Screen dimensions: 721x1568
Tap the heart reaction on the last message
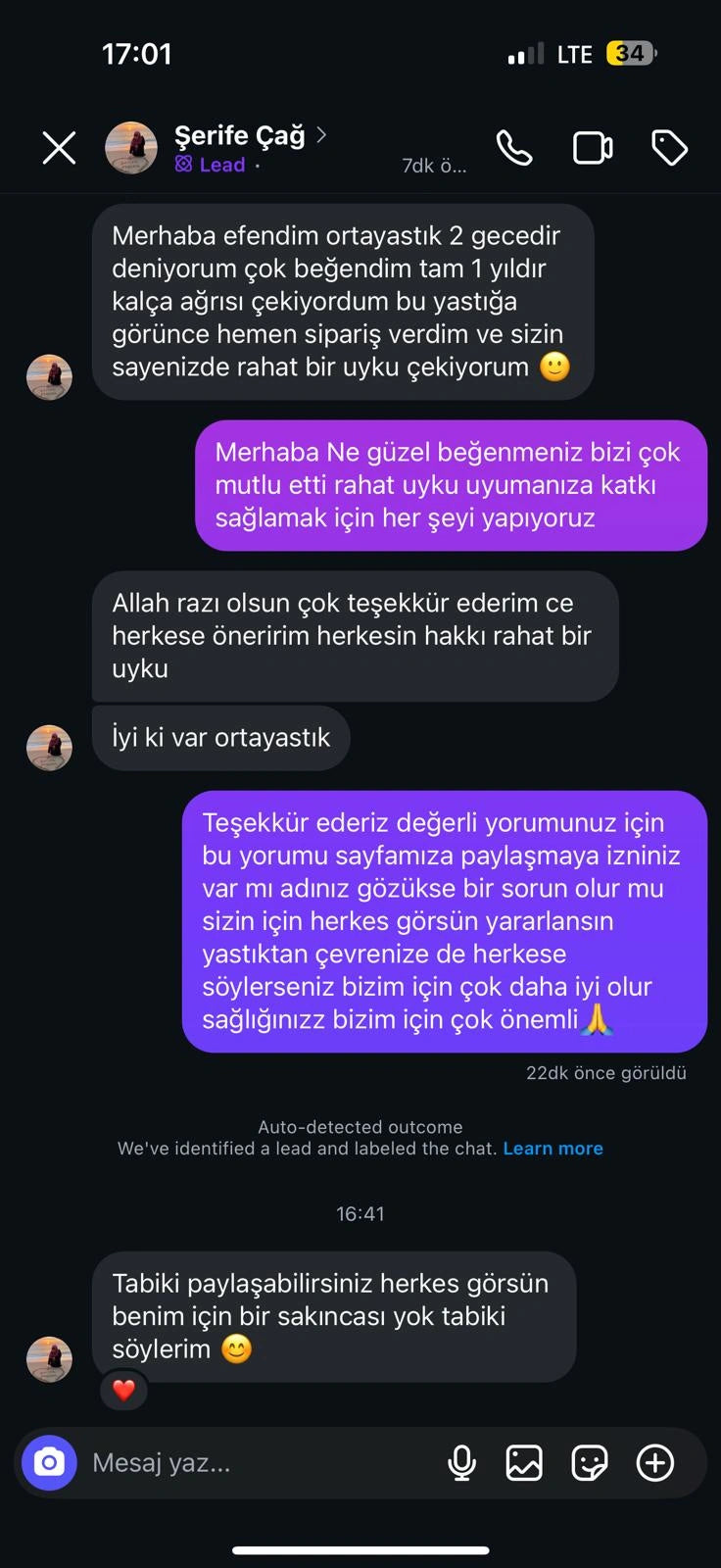[123, 1390]
